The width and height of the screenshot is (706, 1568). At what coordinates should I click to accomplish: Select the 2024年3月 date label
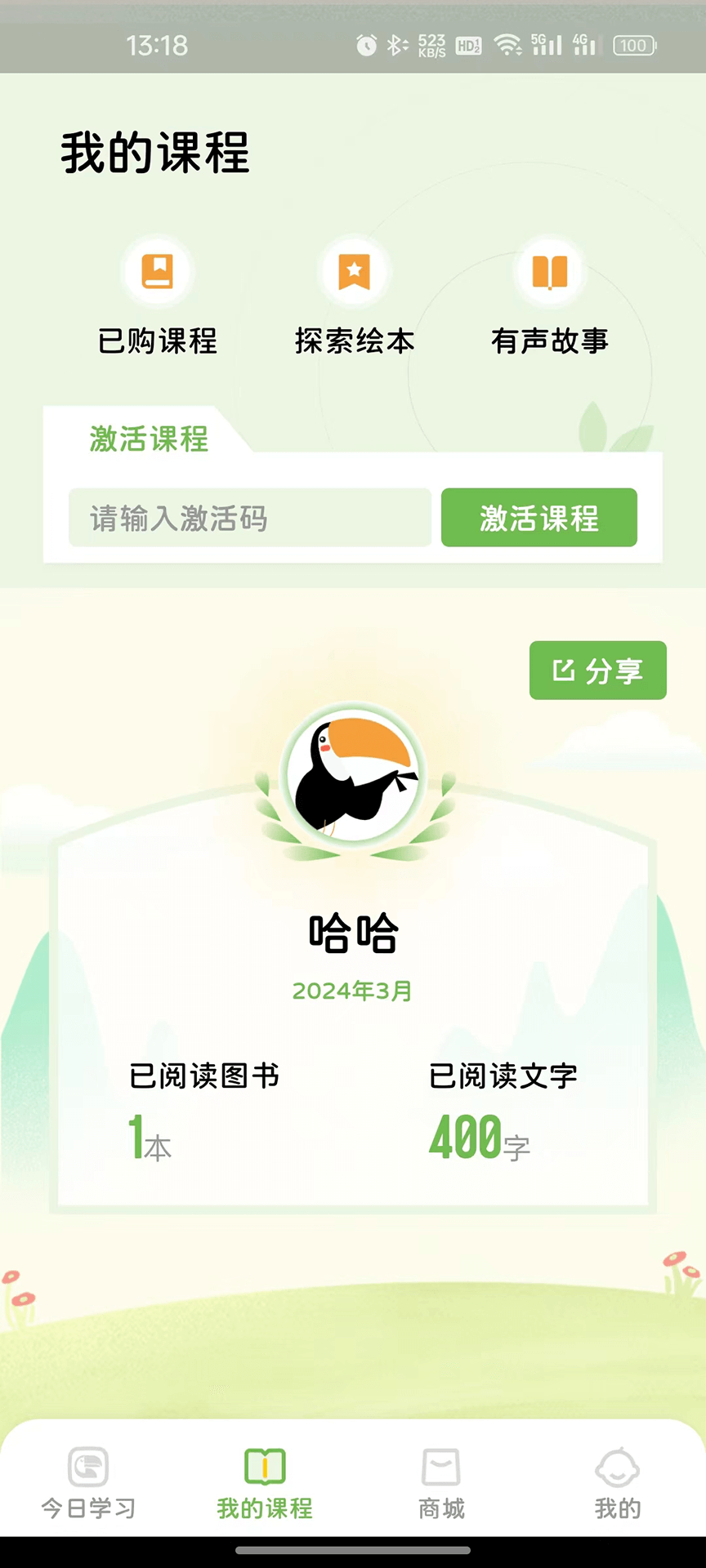[x=353, y=991]
